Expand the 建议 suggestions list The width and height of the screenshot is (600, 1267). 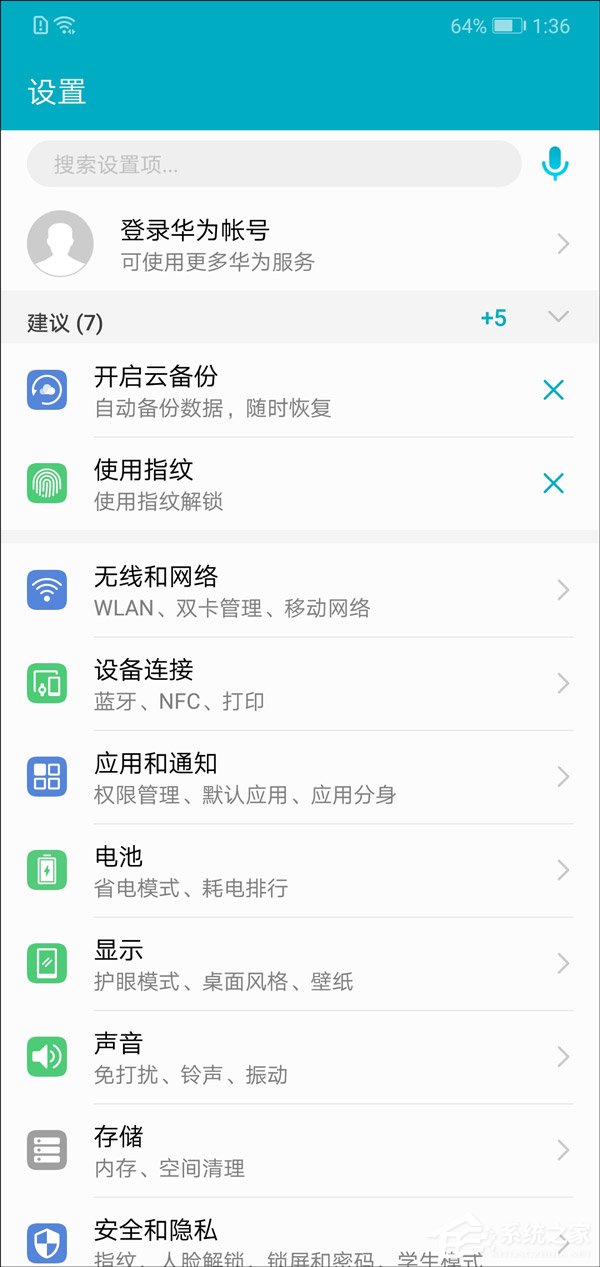click(558, 318)
